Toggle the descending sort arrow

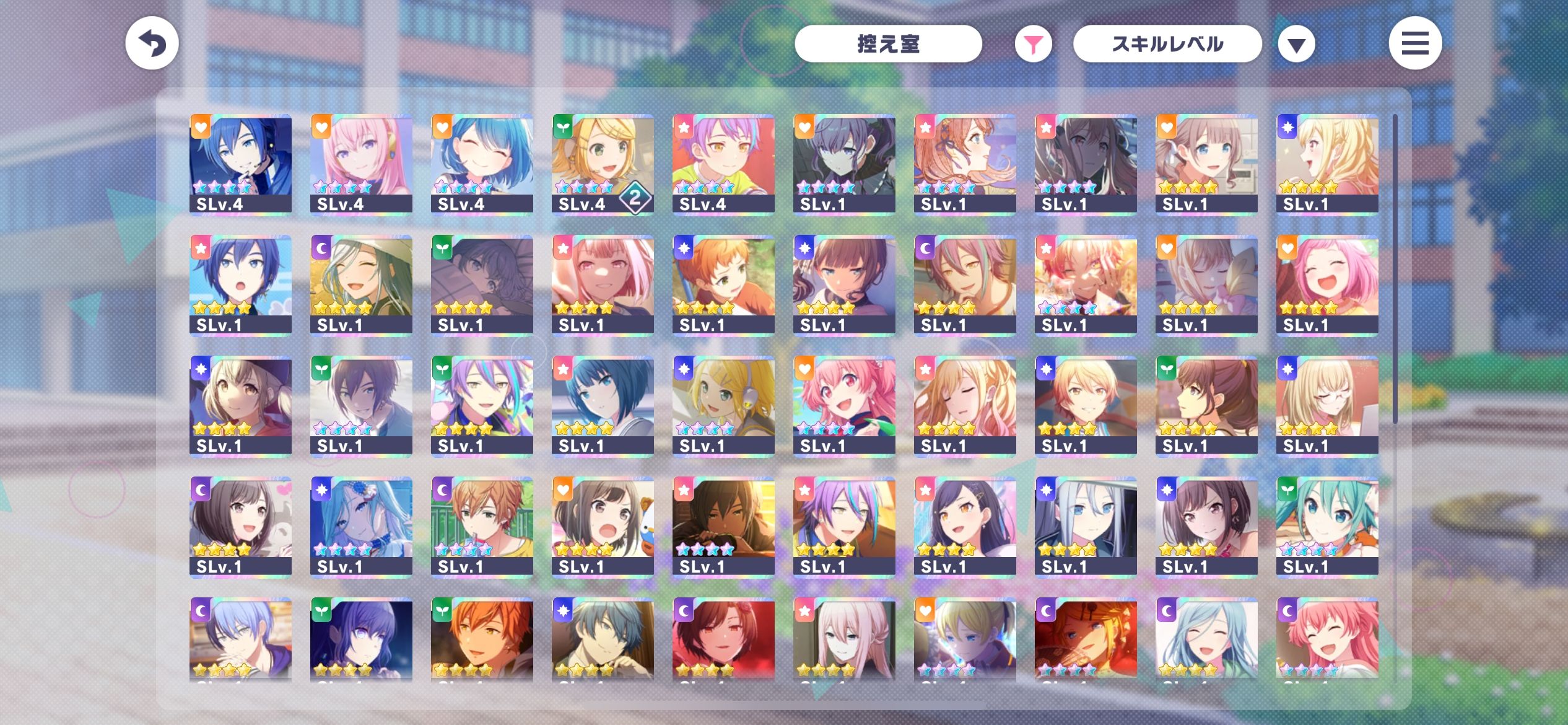click(1296, 45)
